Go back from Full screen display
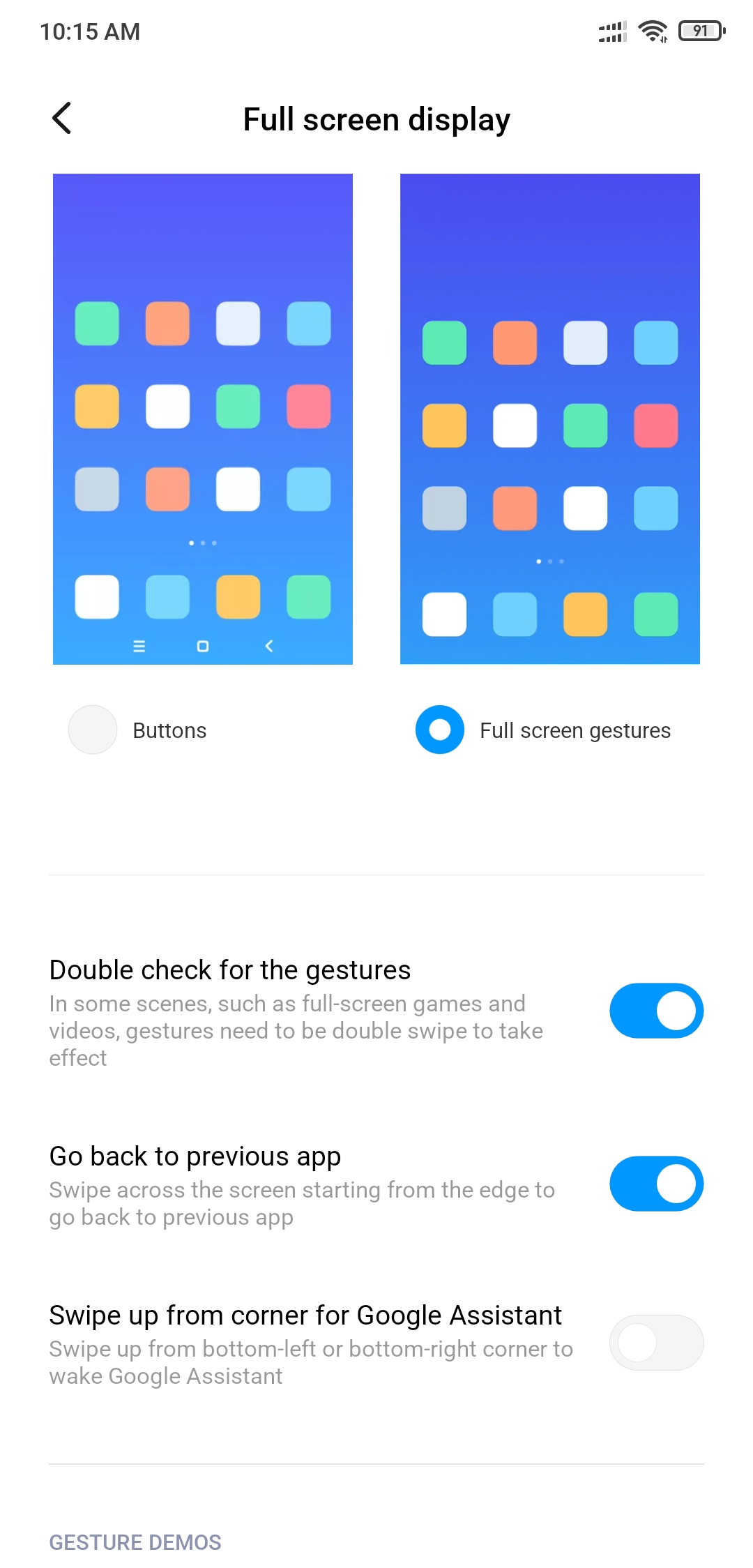The width and height of the screenshot is (753, 1568). coord(62,119)
